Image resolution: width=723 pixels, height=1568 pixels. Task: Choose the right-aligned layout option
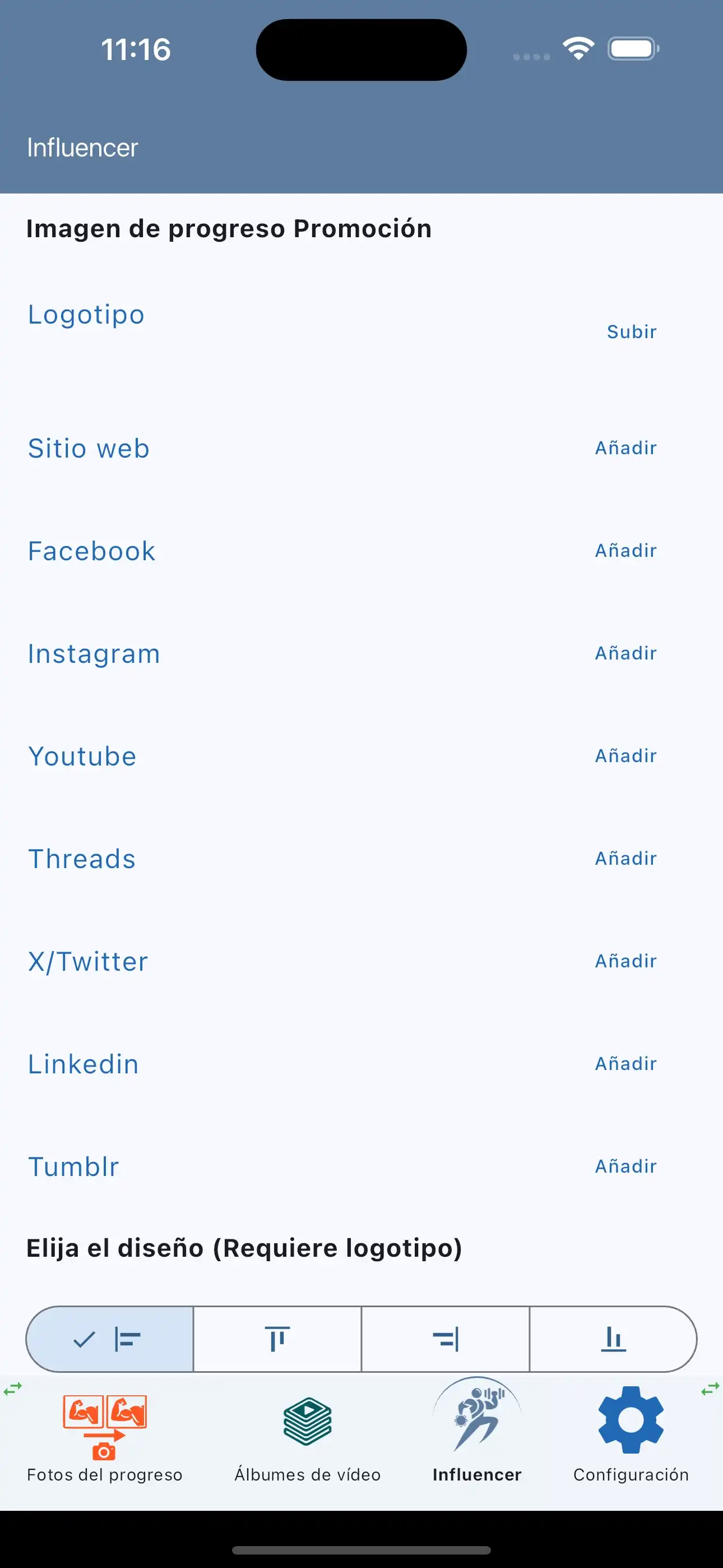click(x=446, y=1339)
